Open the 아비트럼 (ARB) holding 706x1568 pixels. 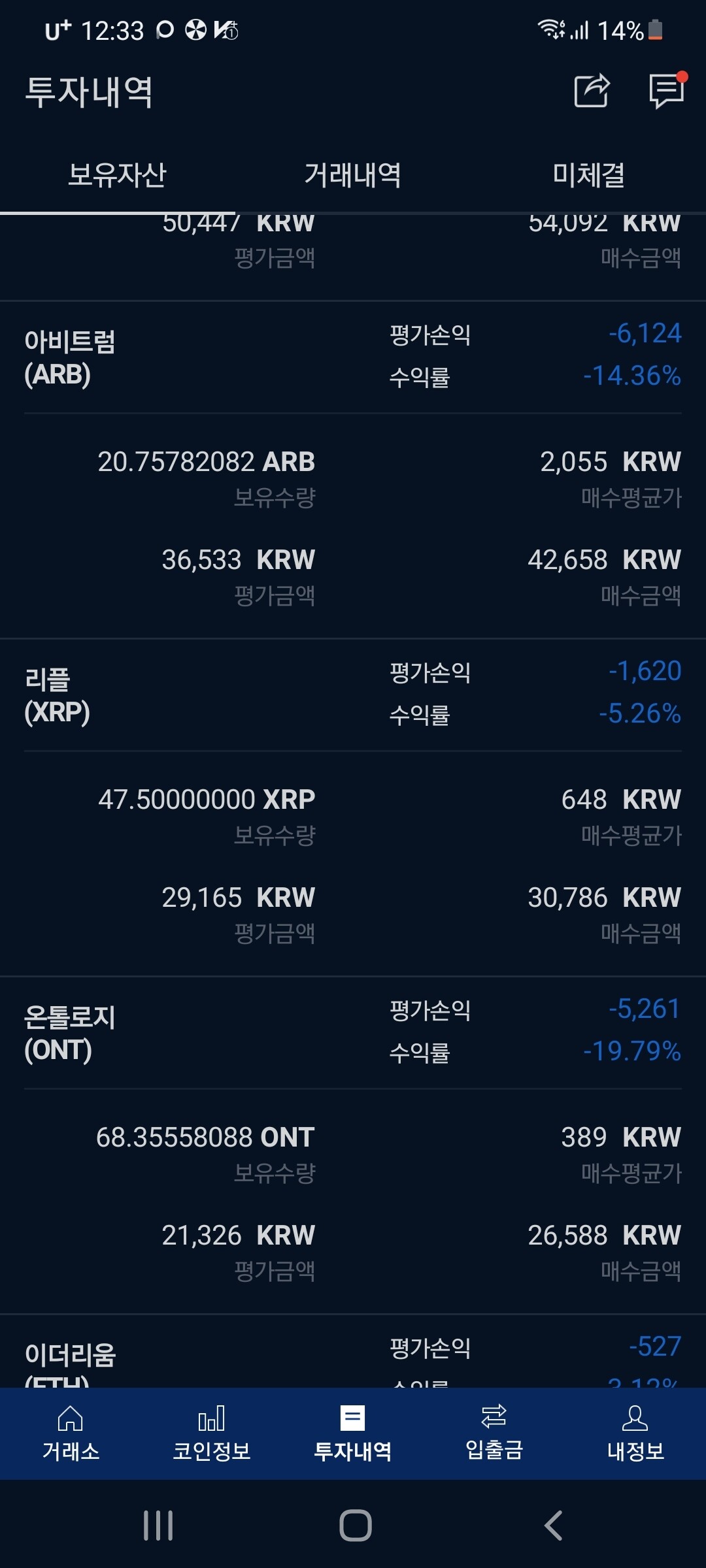click(71, 357)
